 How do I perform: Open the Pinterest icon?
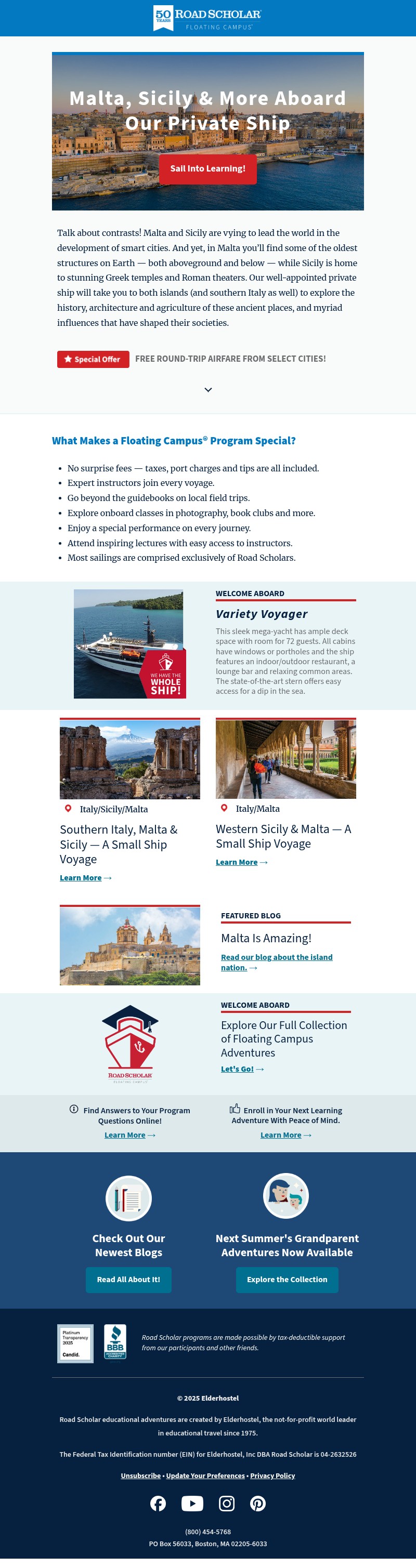[x=257, y=1504]
